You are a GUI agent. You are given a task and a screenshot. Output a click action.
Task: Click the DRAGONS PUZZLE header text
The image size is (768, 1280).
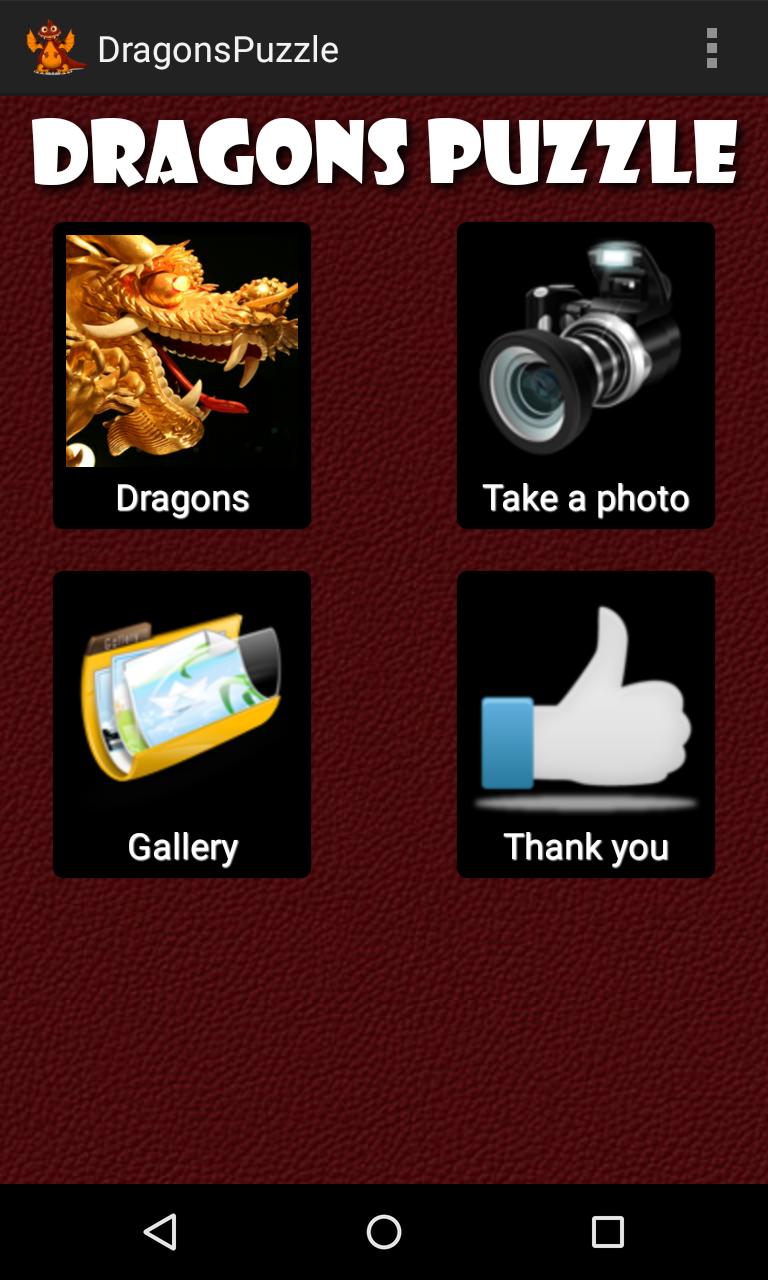pyautogui.click(x=383, y=152)
